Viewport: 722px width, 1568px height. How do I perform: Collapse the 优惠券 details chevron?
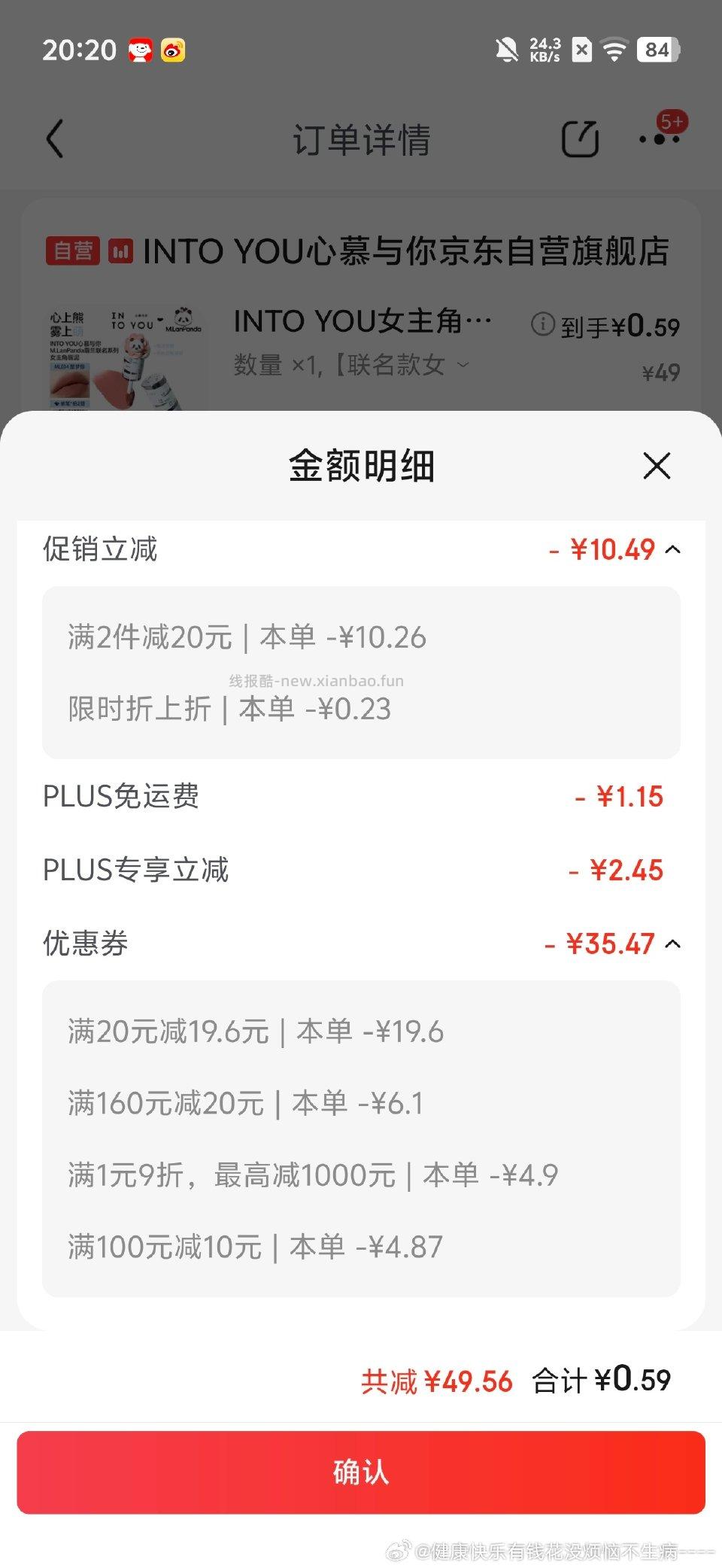[673, 943]
